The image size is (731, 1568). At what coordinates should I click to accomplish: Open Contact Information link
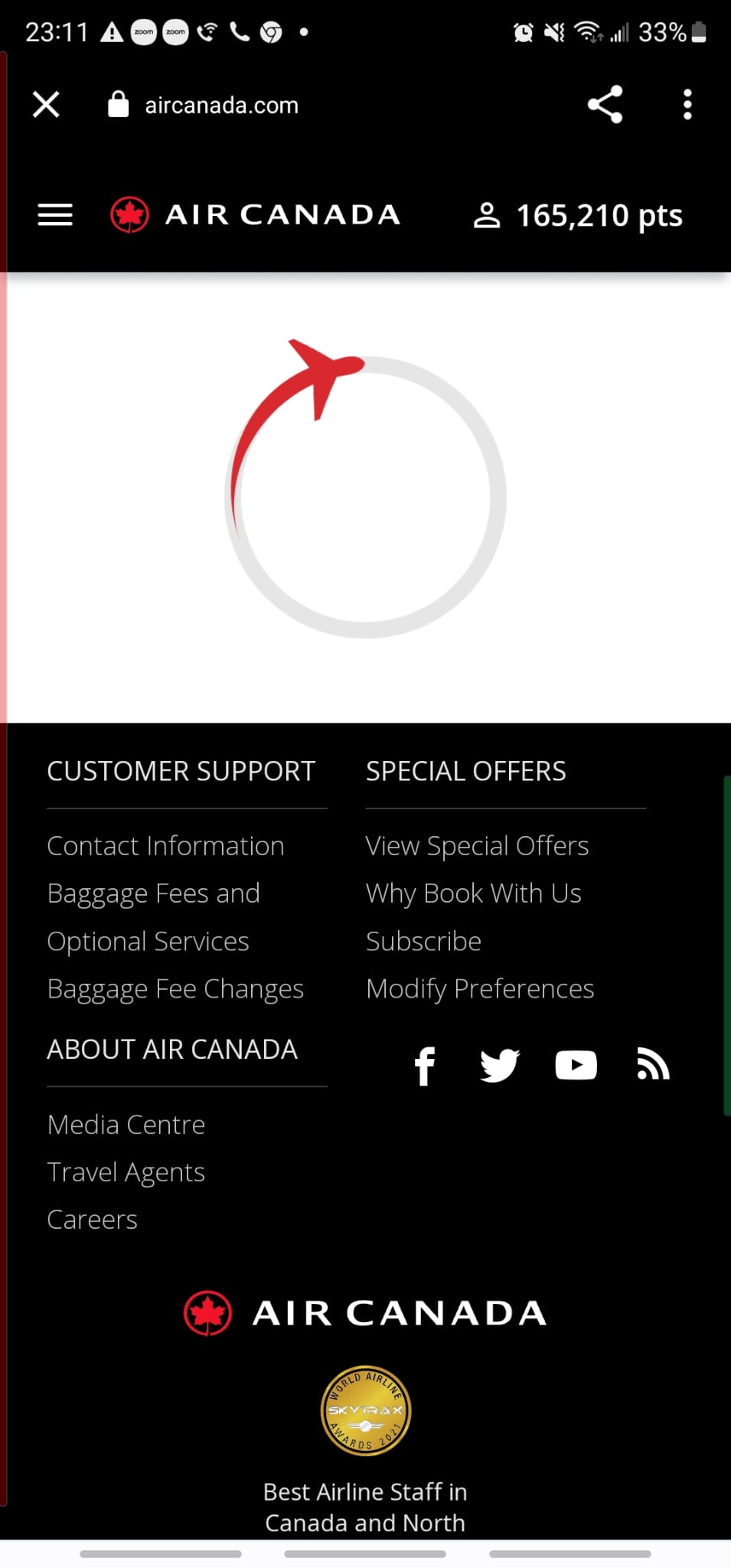pos(165,846)
